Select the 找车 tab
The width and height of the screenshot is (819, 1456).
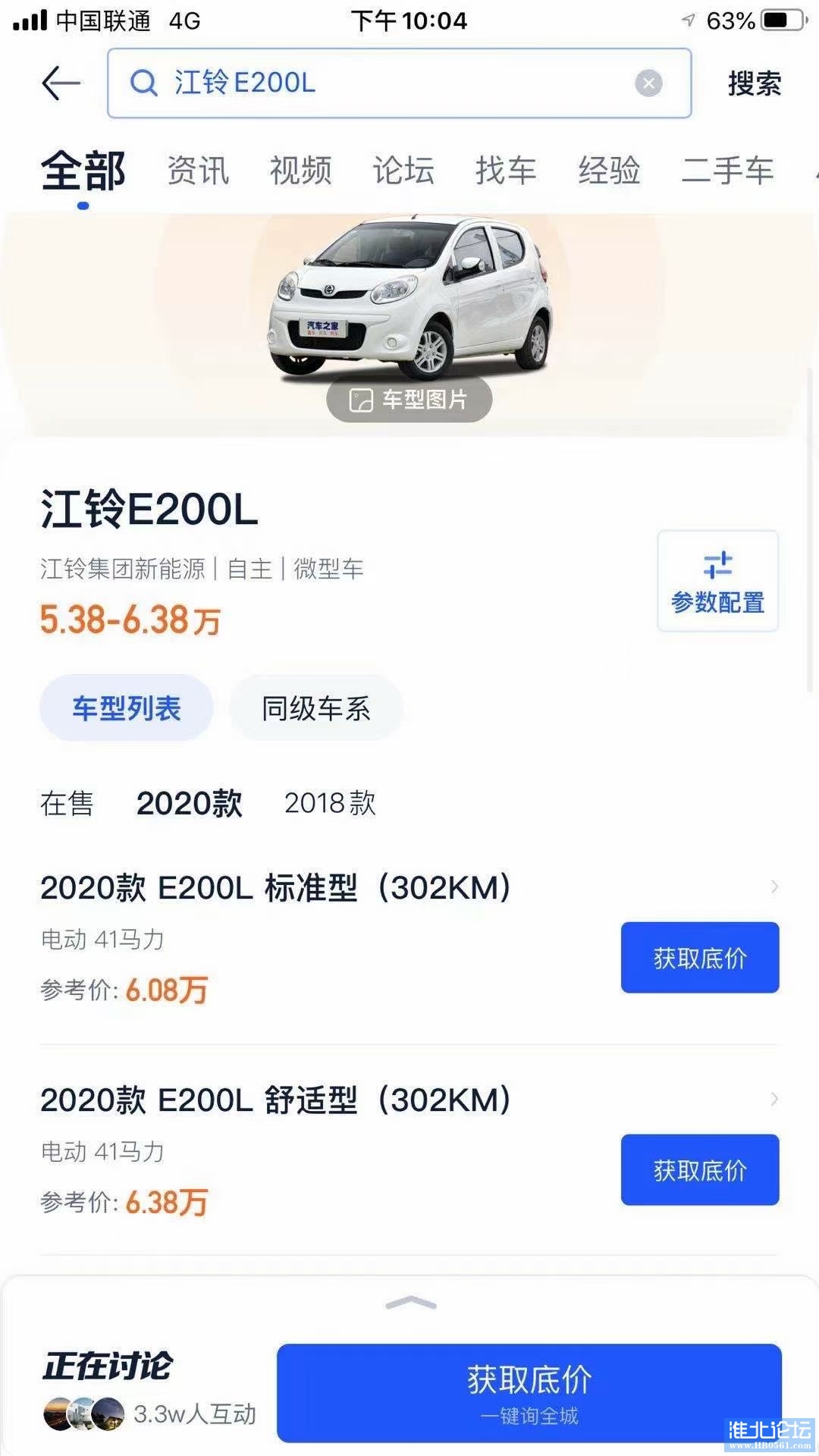[x=506, y=170]
